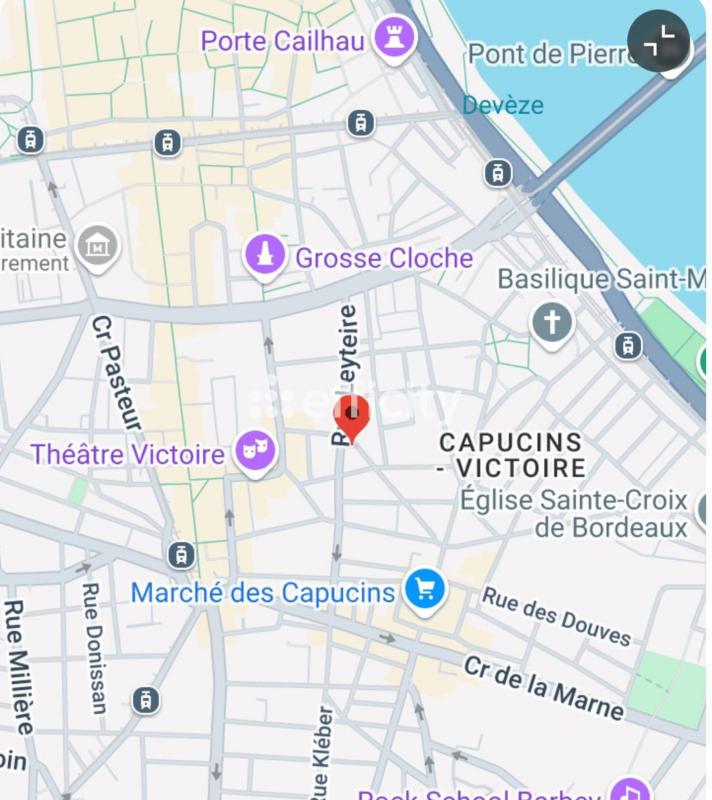Select the red location pin
This screenshot has width=712, height=800.
click(x=352, y=416)
